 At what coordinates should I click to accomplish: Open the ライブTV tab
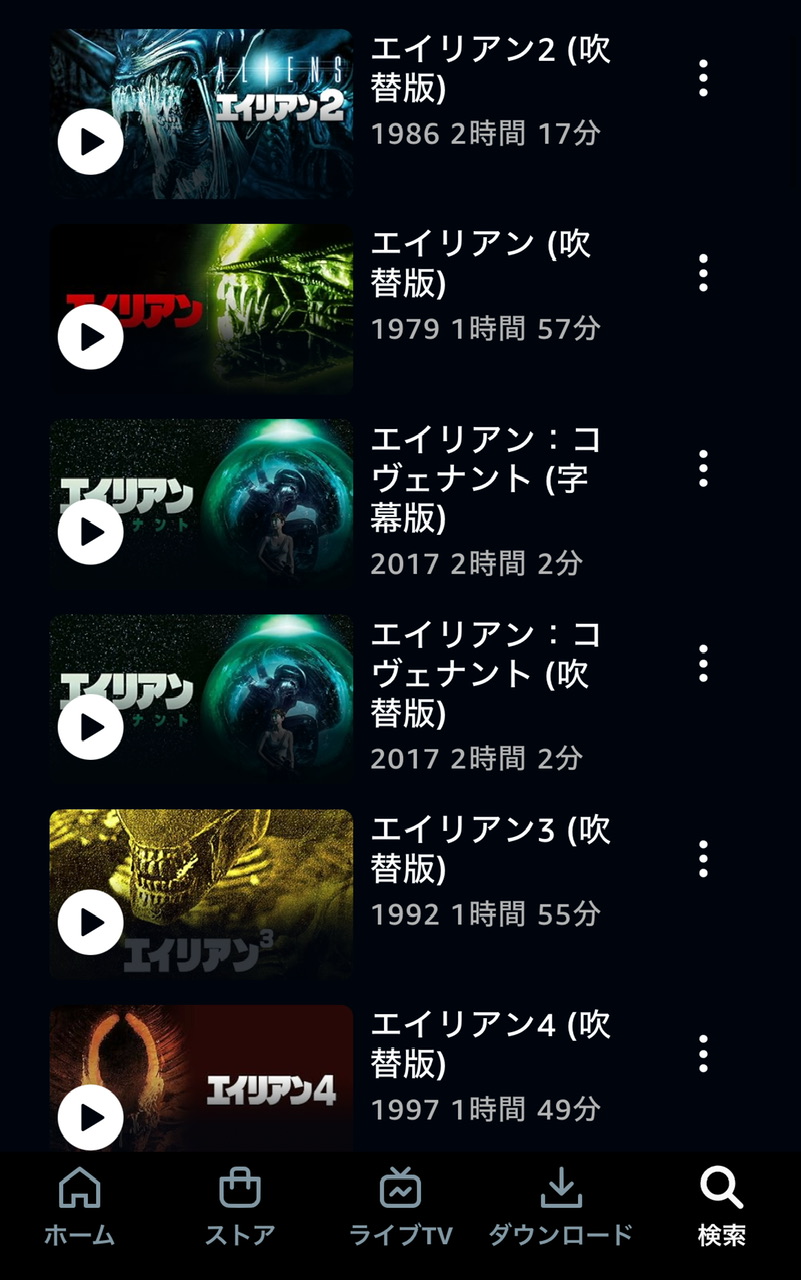(400, 1207)
